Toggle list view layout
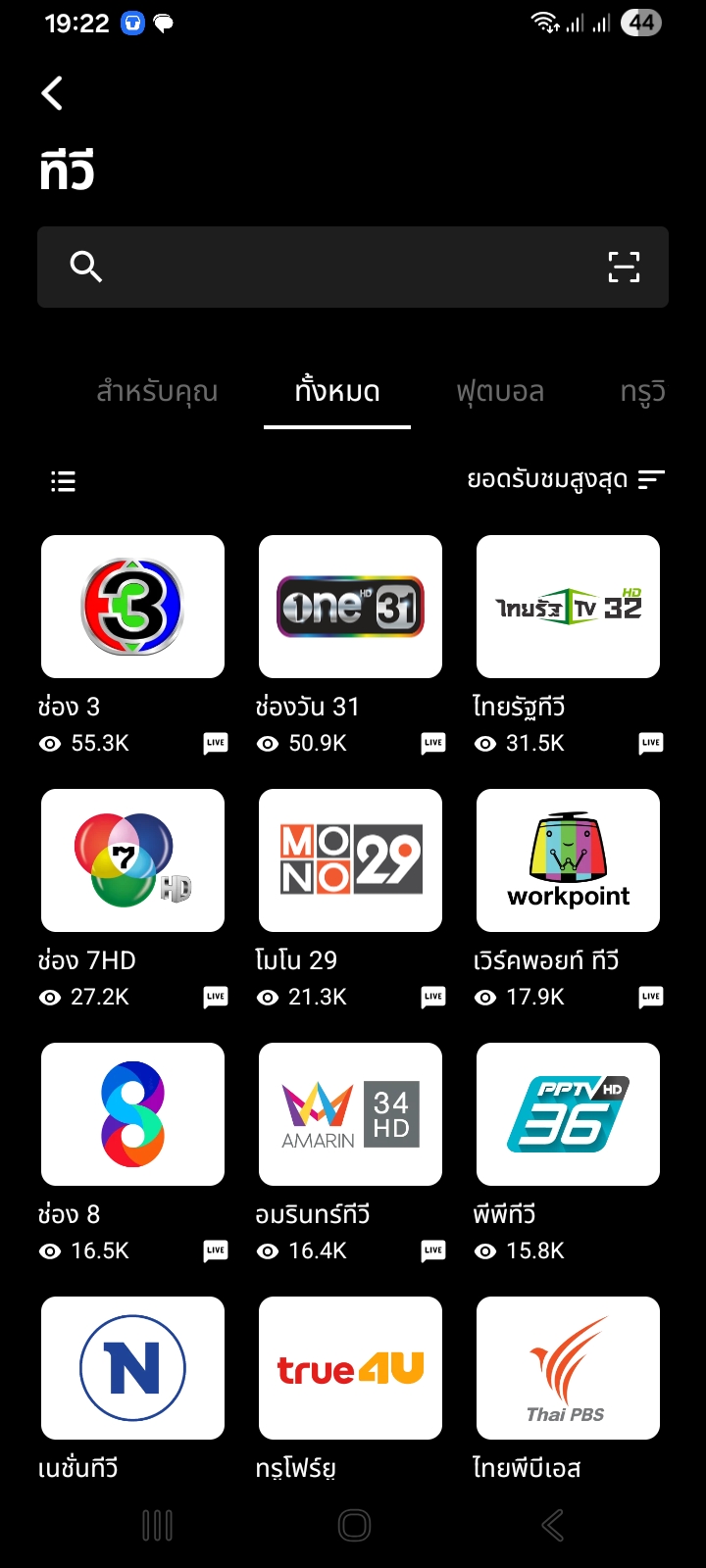This screenshot has width=706, height=1568. (64, 481)
